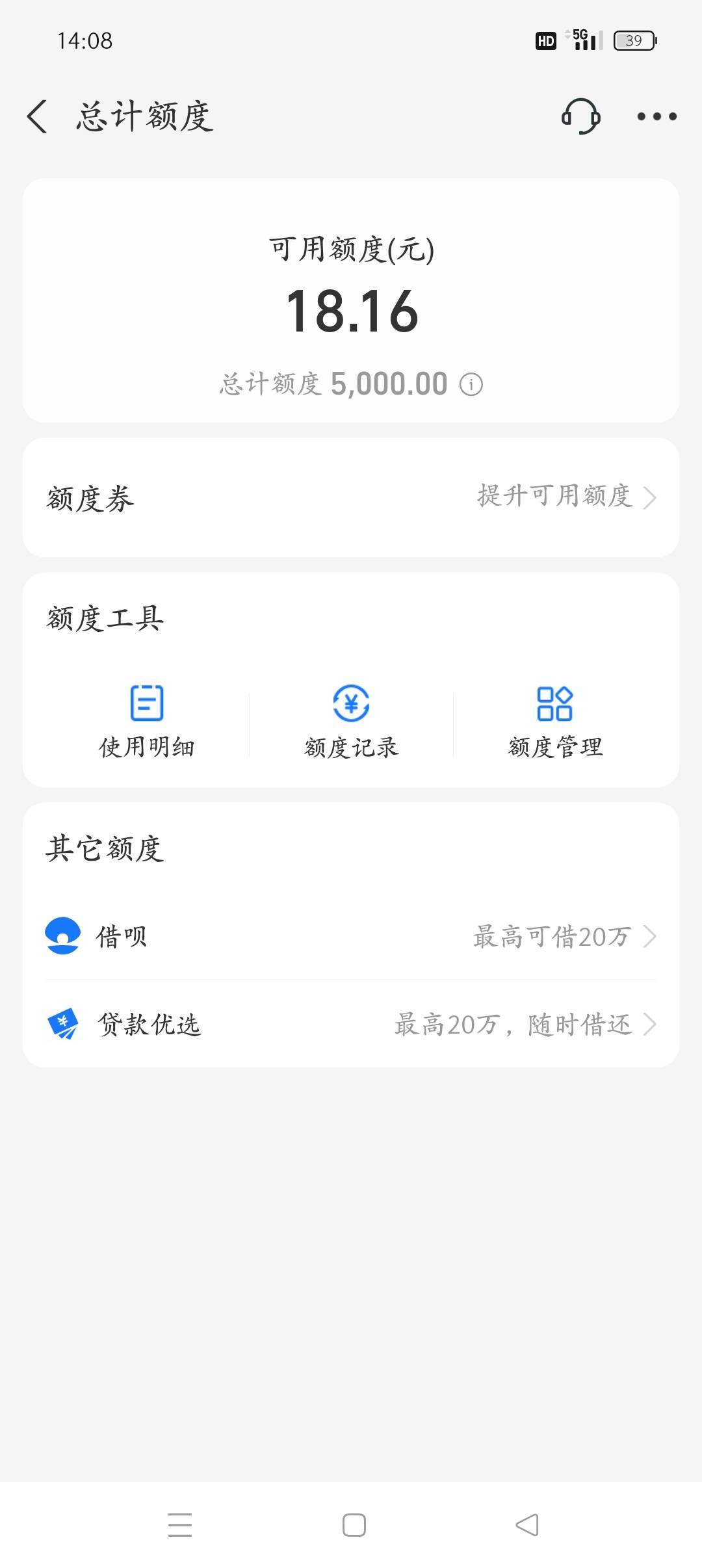The width and height of the screenshot is (702, 1568).
Task: Tap the info icon beside 总计额度 5,000.00
Action: click(x=471, y=385)
